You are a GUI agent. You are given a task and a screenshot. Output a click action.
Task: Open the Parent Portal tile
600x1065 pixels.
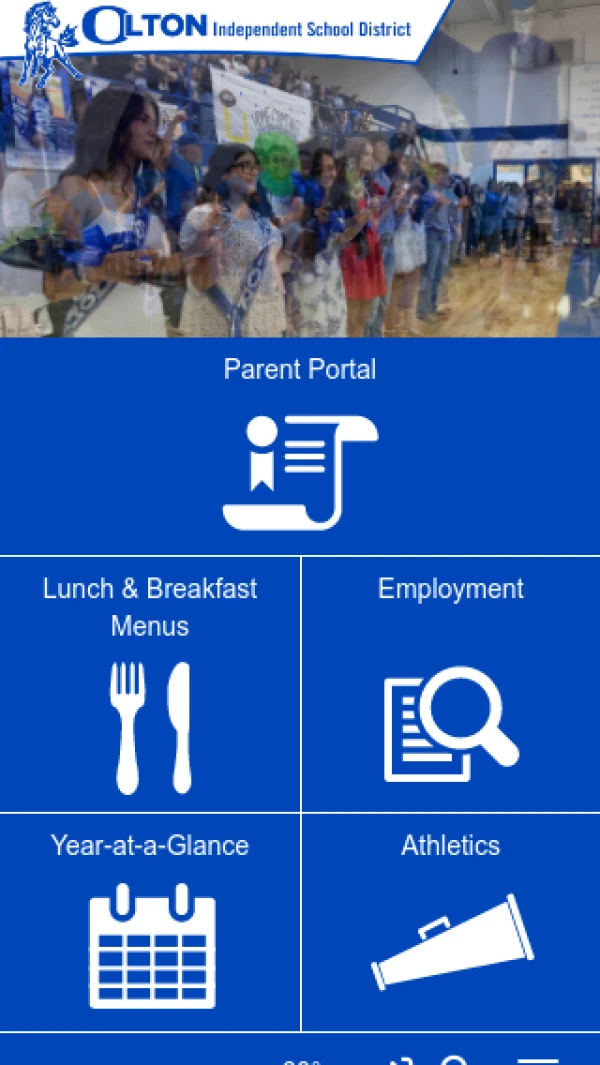300,446
